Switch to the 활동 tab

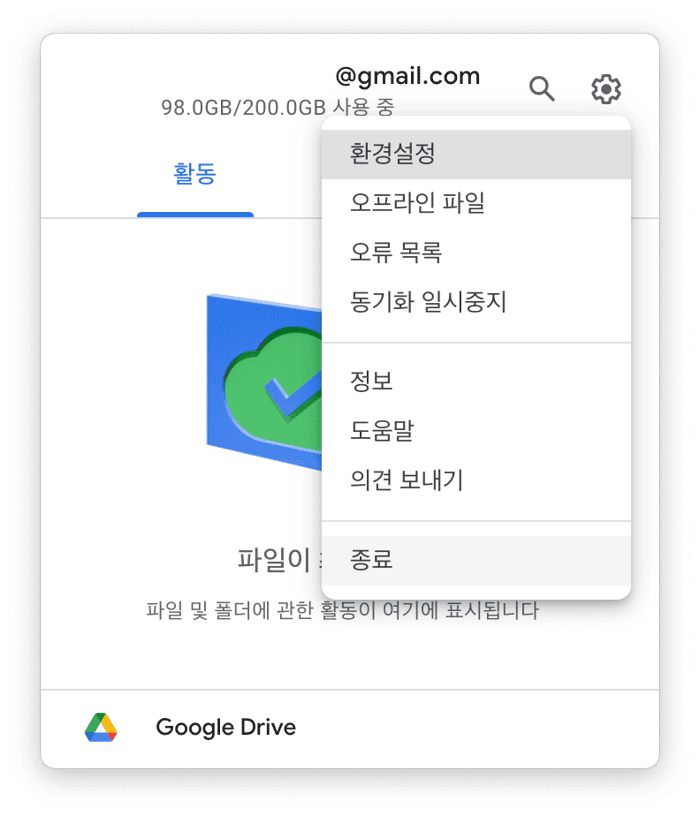point(195,174)
